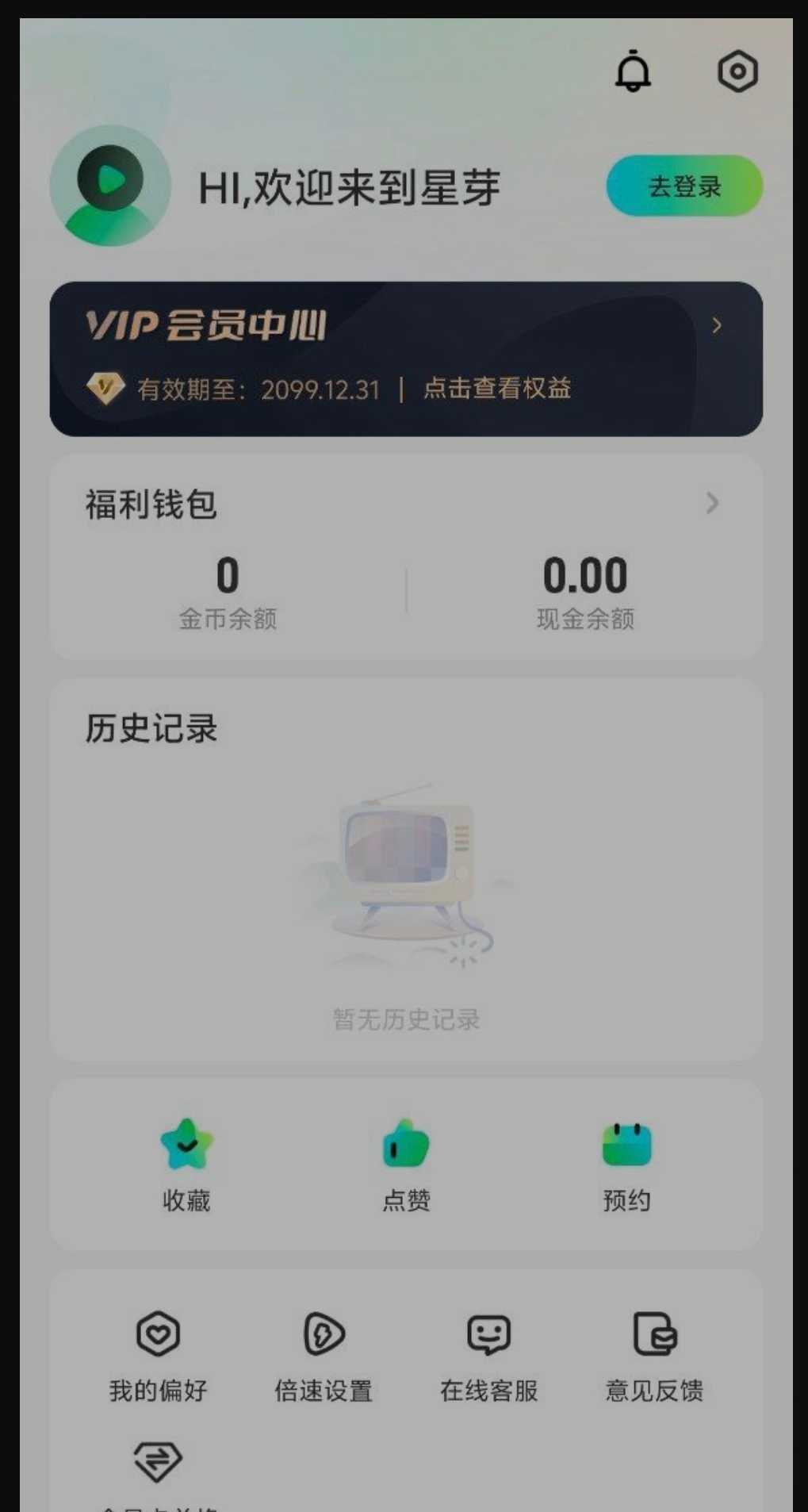Image resolution: width=808 pixels, height=1512 pixels.
Task: Open the notifications bell
Action: [x=633, y=71]
